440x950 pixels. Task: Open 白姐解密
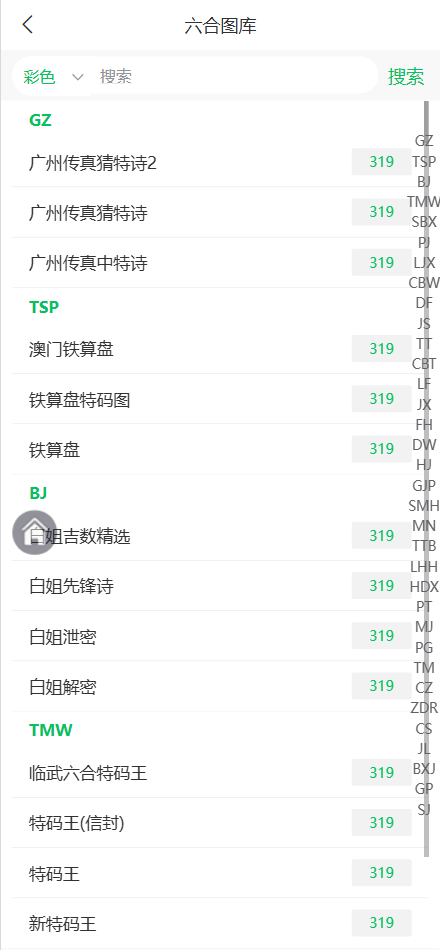[220, 686]
